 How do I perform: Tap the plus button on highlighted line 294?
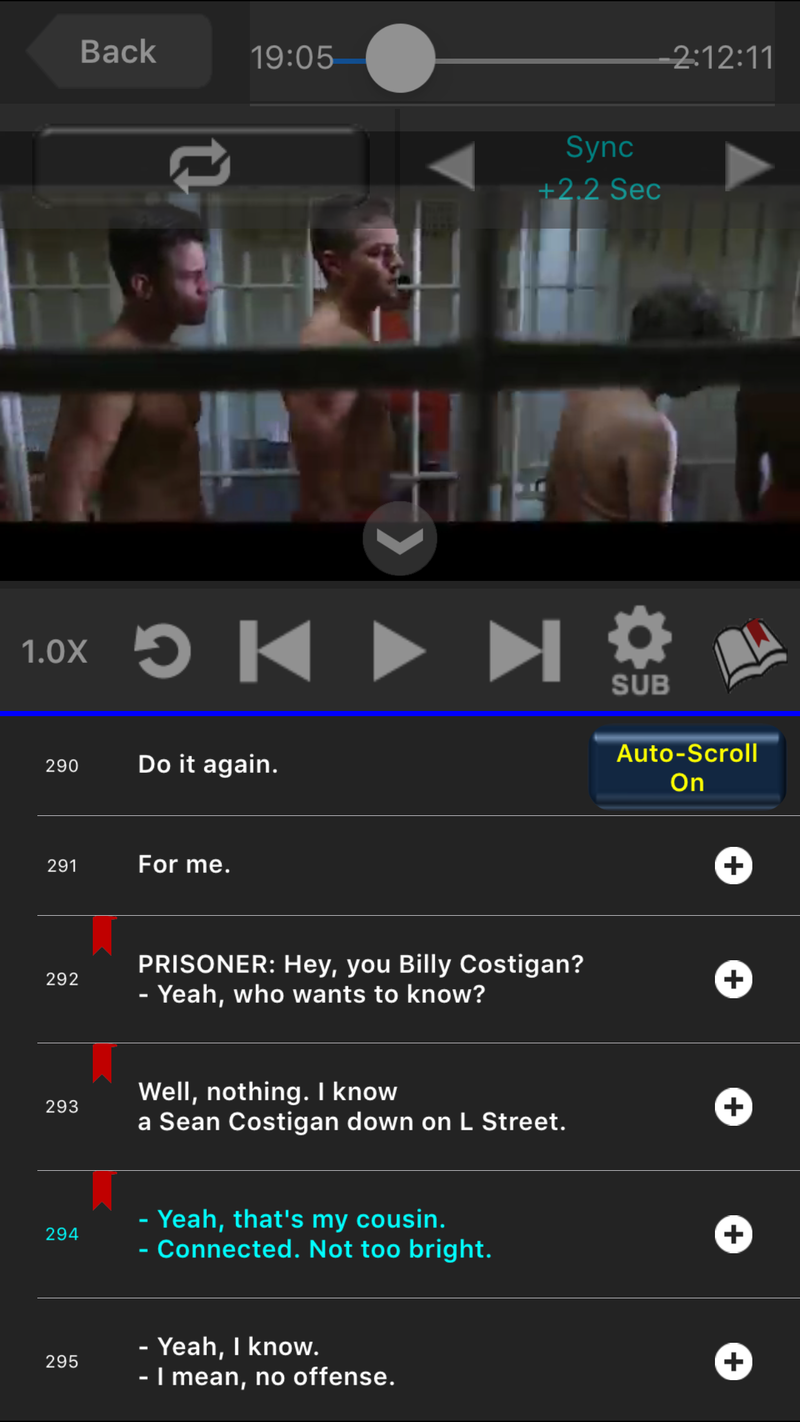coord(734,1235)
